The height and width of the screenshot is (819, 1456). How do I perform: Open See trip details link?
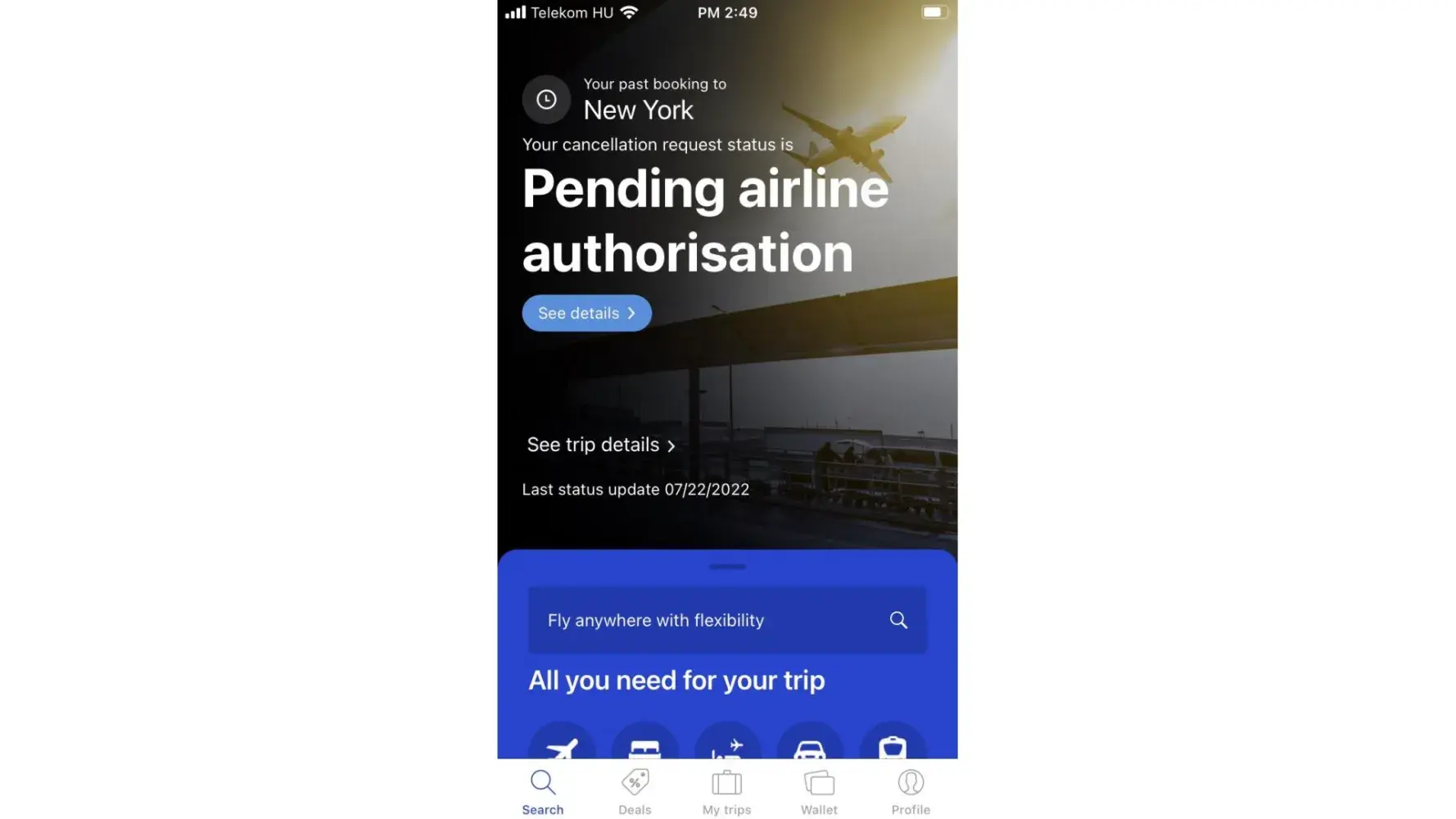point(601,445)
